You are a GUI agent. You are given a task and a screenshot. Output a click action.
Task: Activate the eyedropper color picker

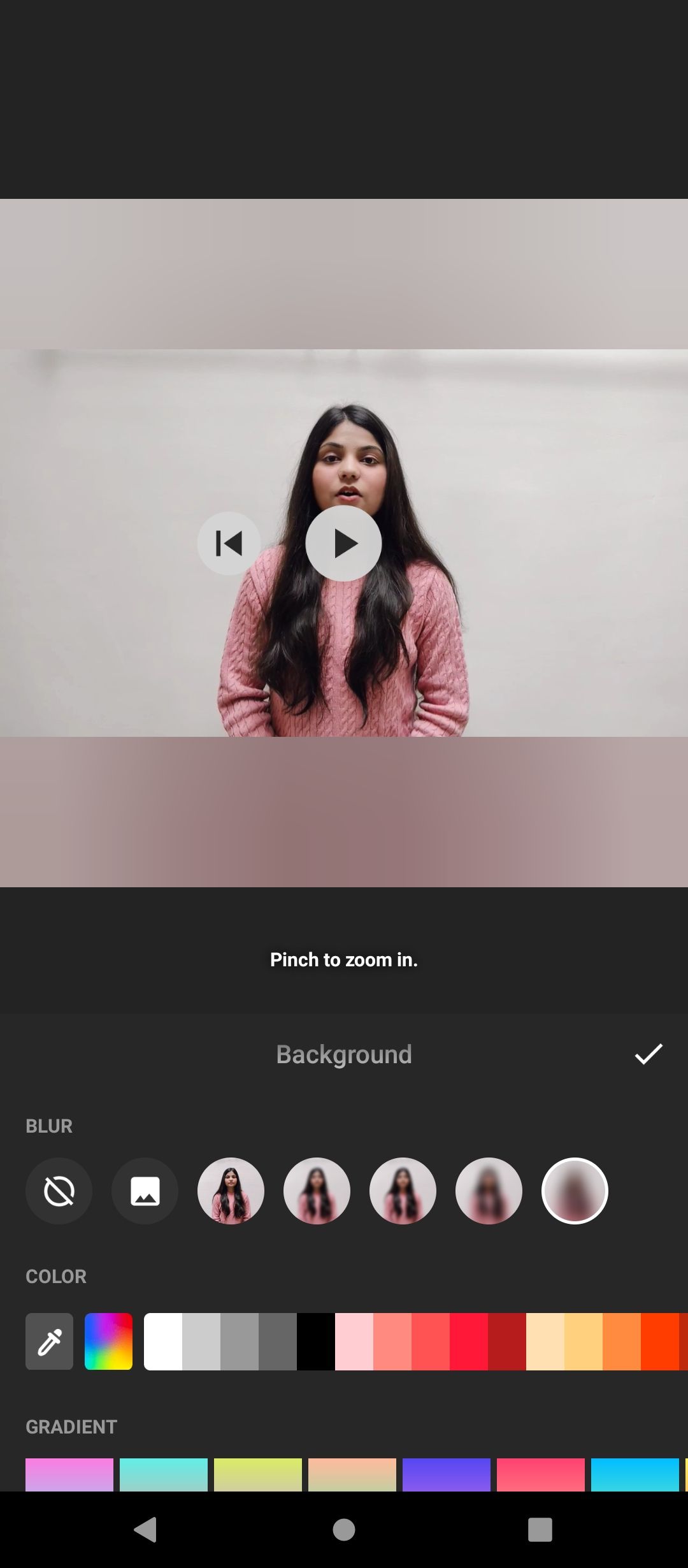(49, 1341)
